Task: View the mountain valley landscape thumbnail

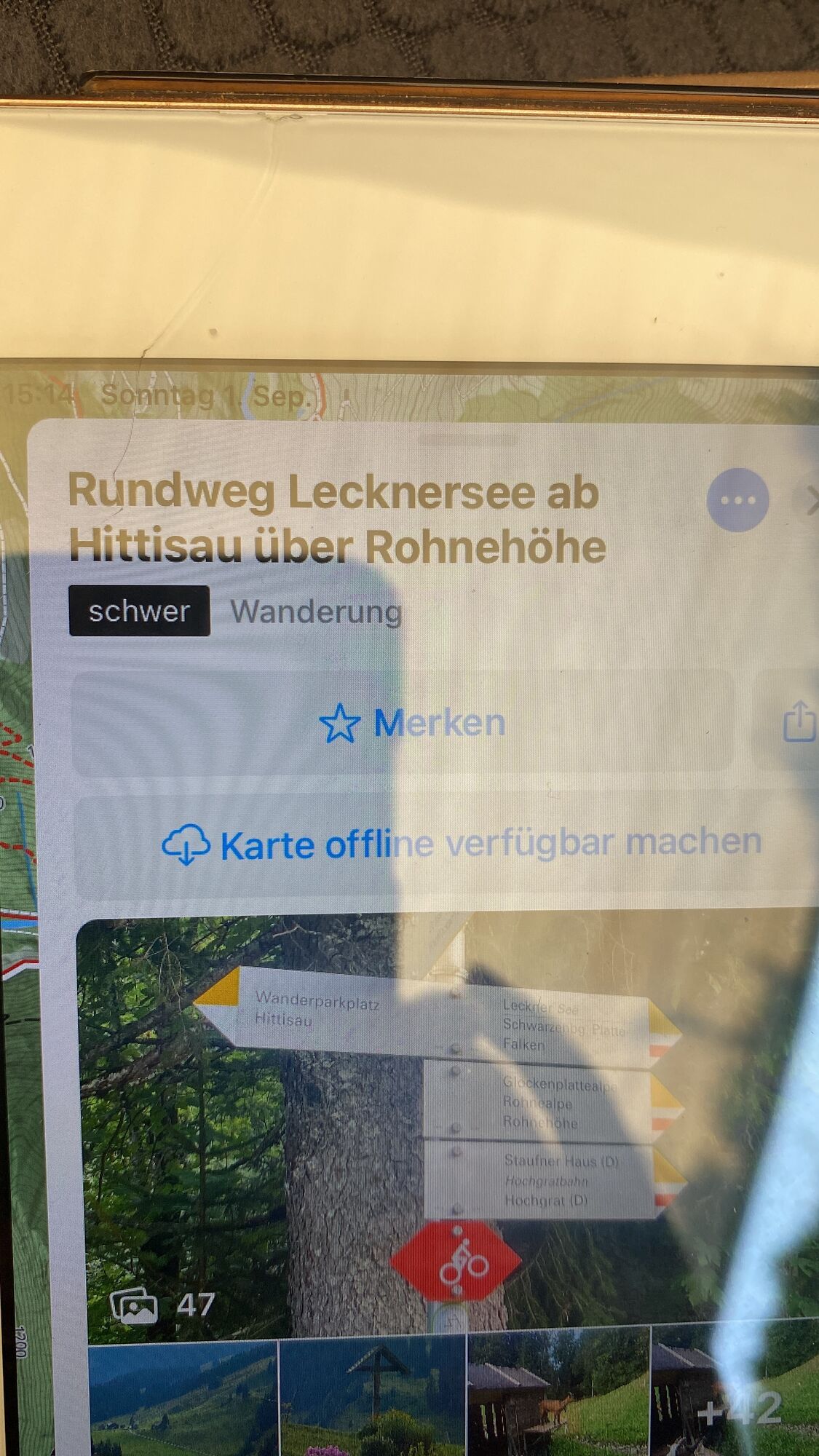Action: 183,1399
